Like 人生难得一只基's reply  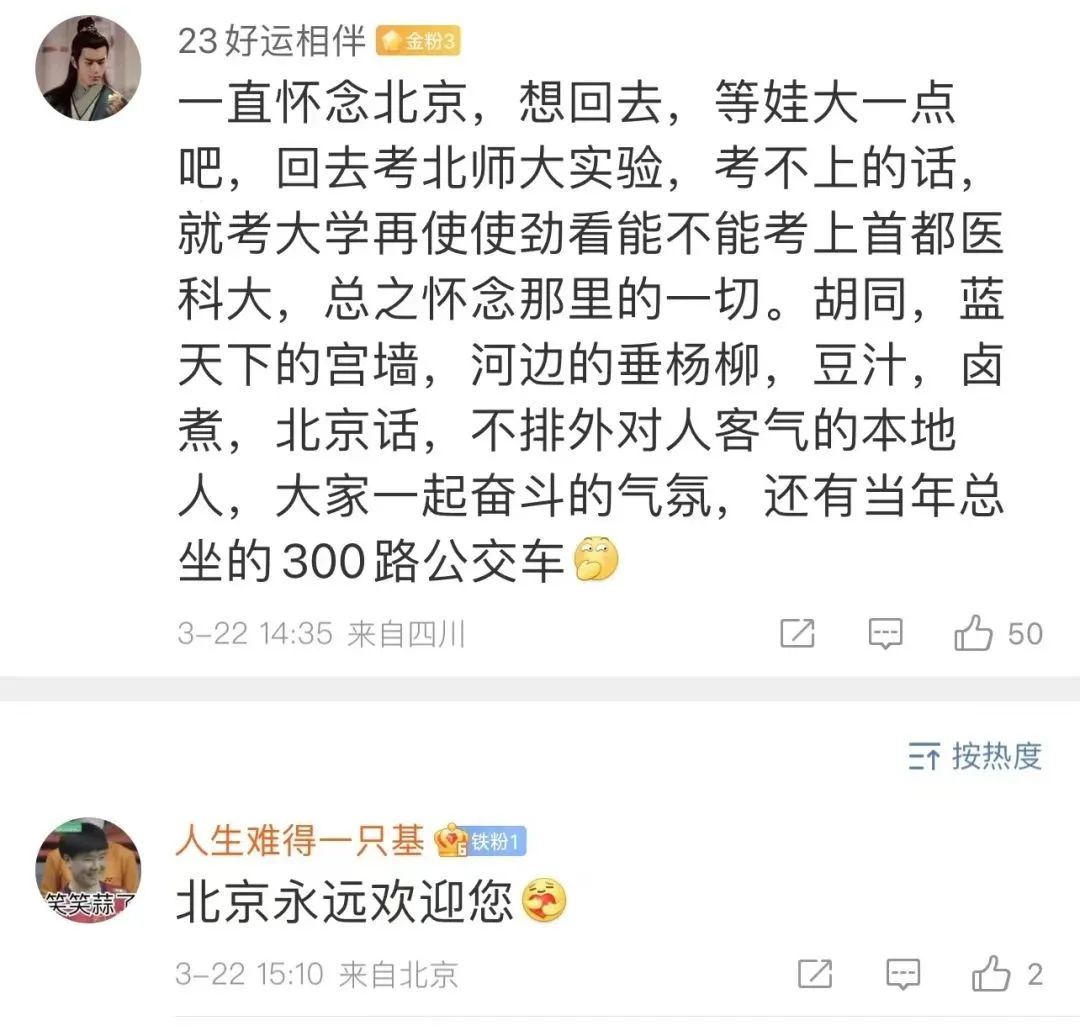click(991, 973)
